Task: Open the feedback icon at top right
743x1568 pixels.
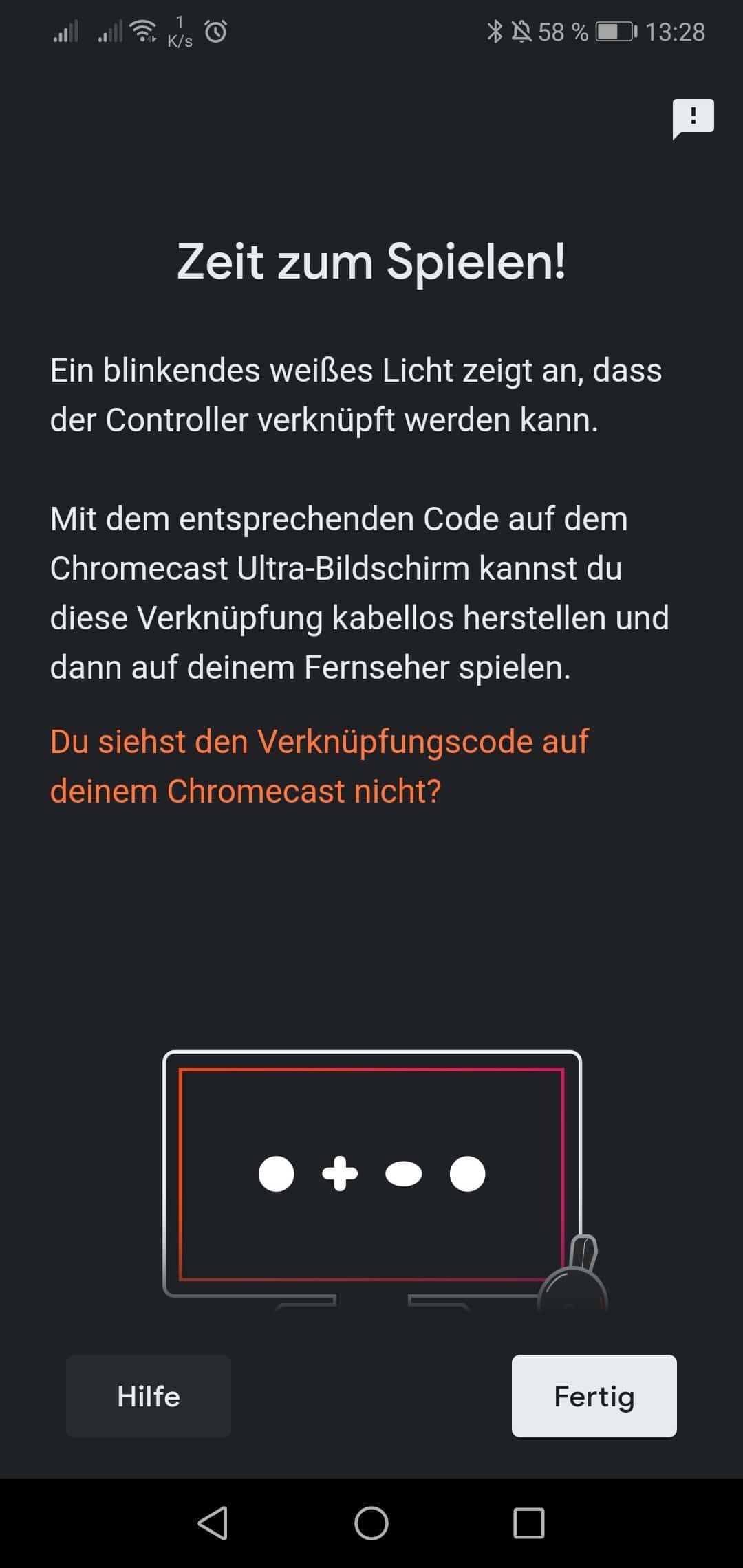Action: [693, 119]
